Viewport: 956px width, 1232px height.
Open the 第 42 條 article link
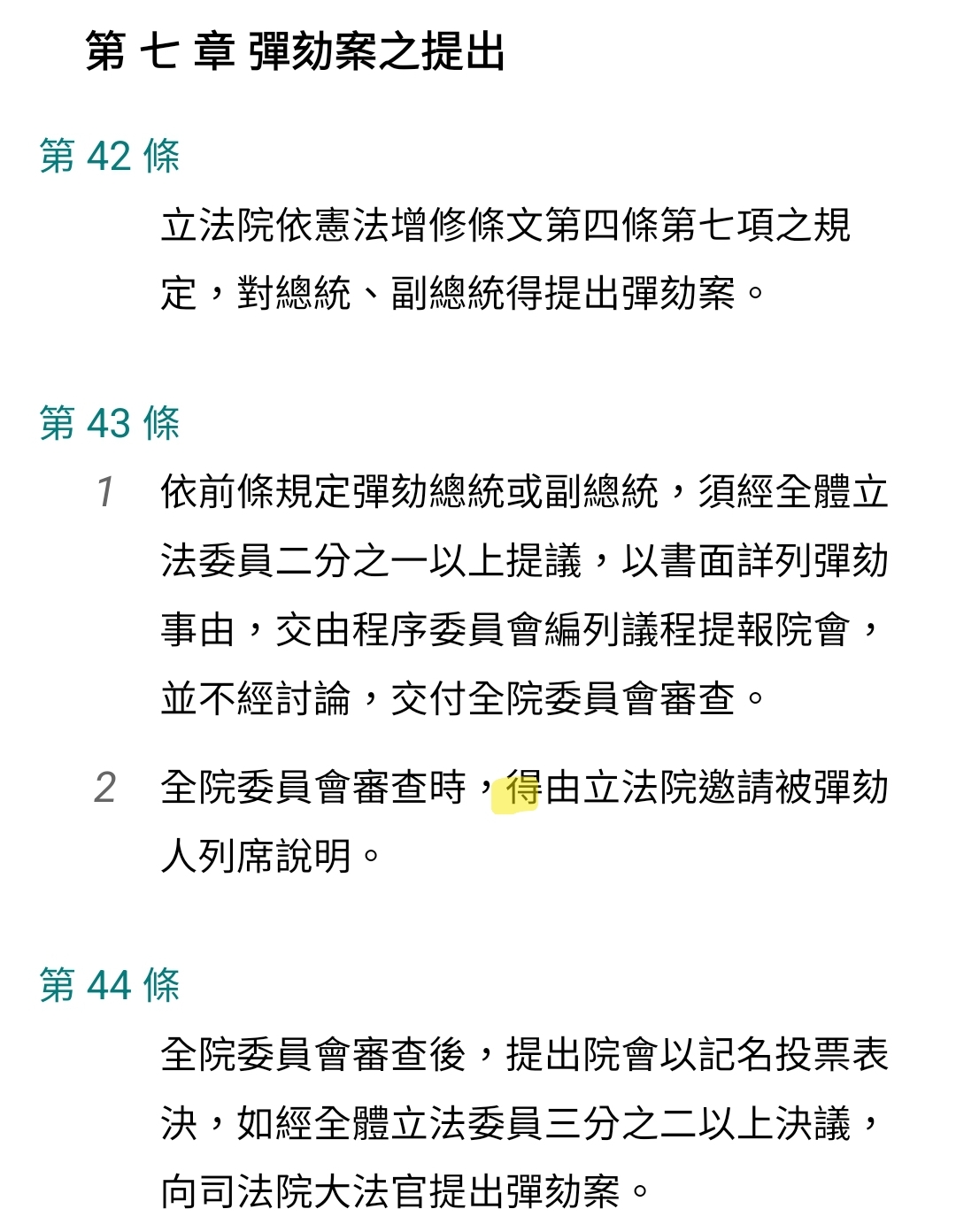(x=110, y=157)
